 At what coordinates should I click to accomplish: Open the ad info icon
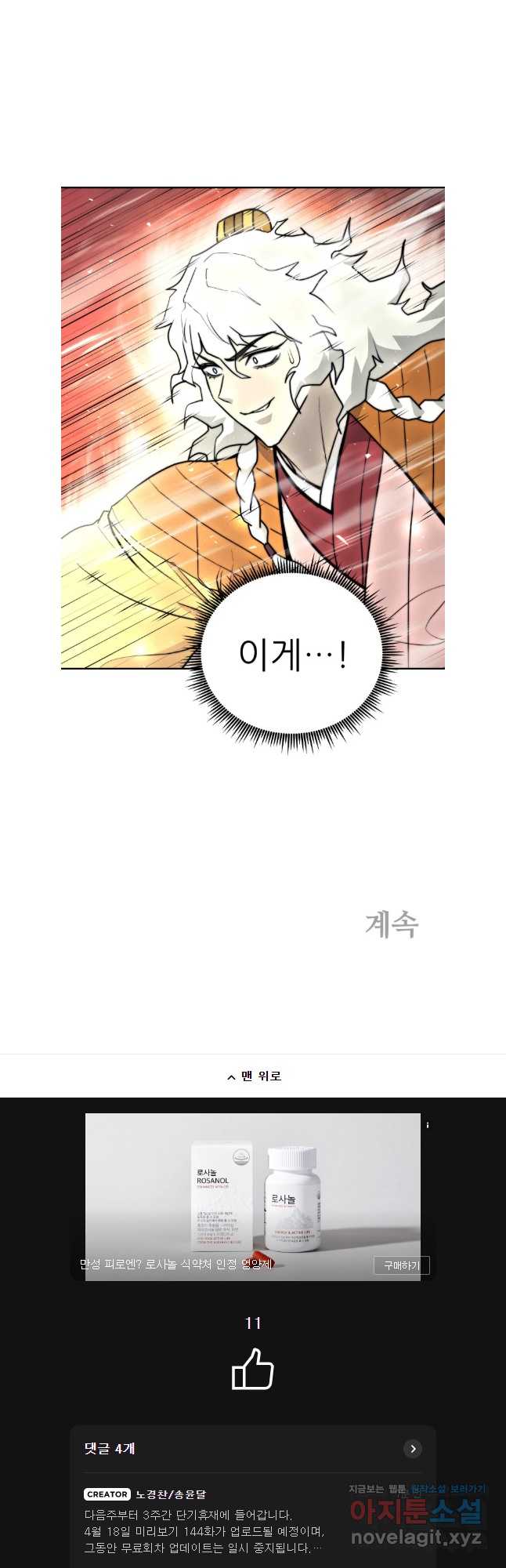point(428,1125)
